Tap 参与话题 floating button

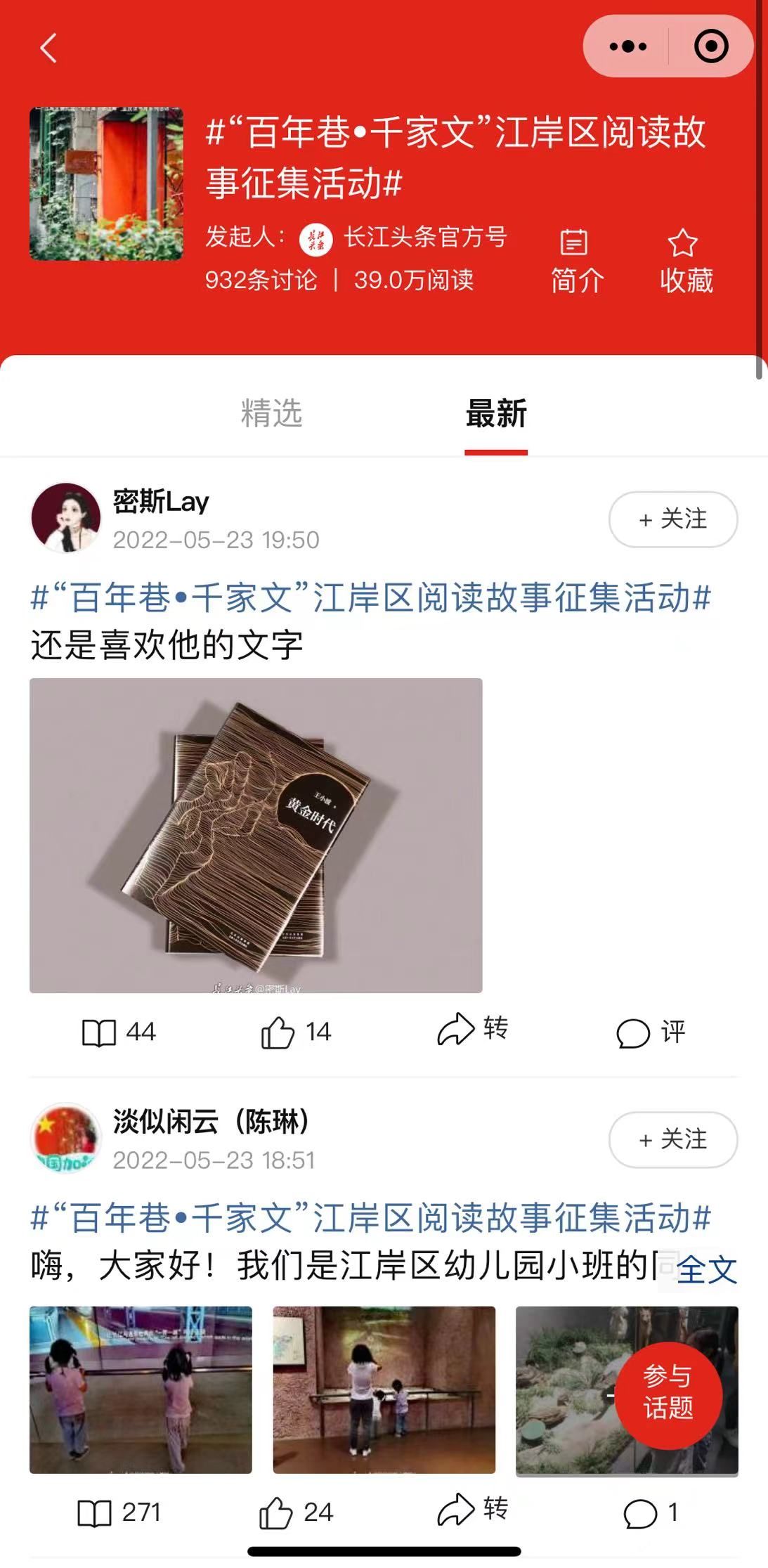pos(668,1395)
